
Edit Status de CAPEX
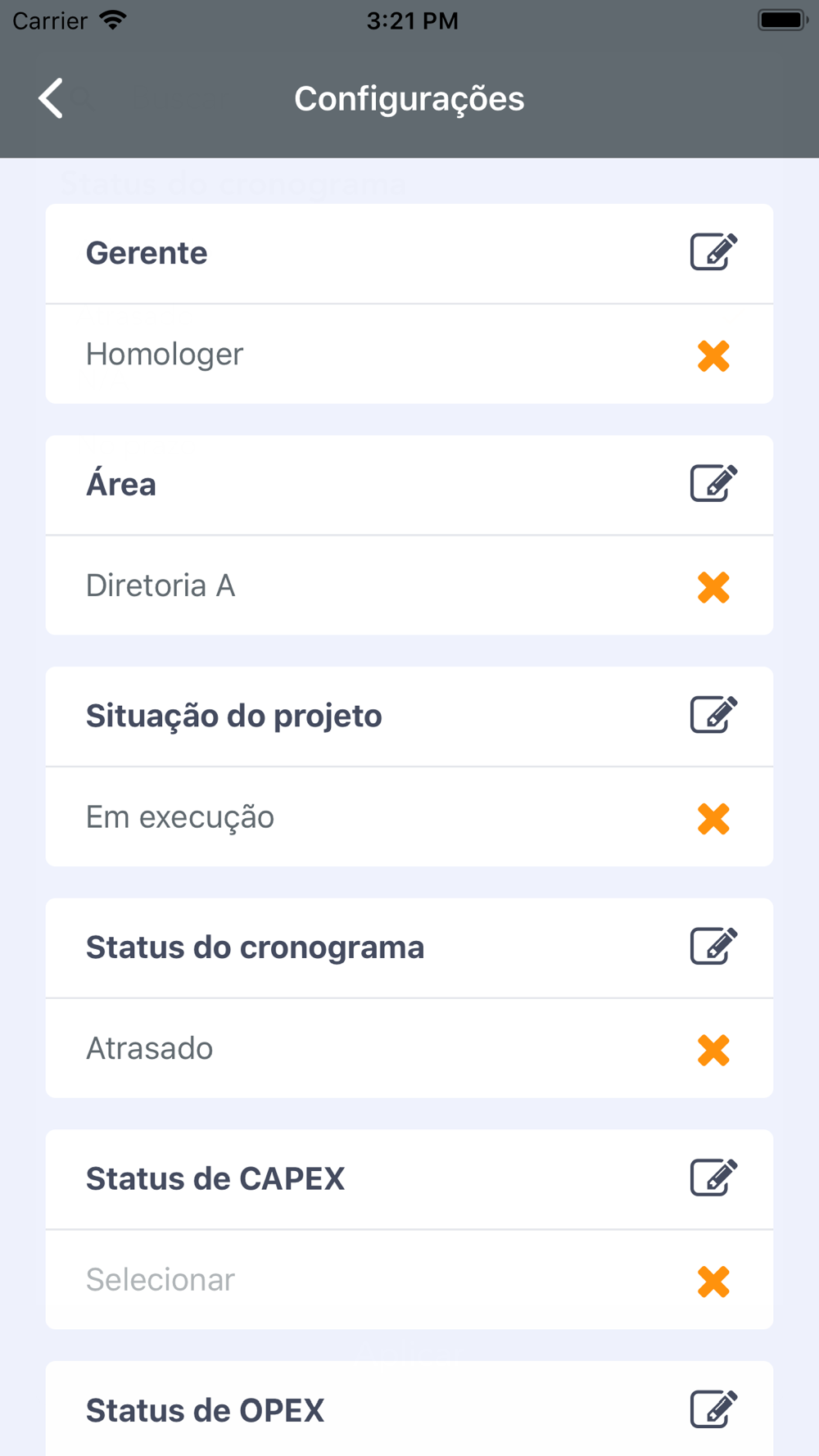pos(713,1179)
